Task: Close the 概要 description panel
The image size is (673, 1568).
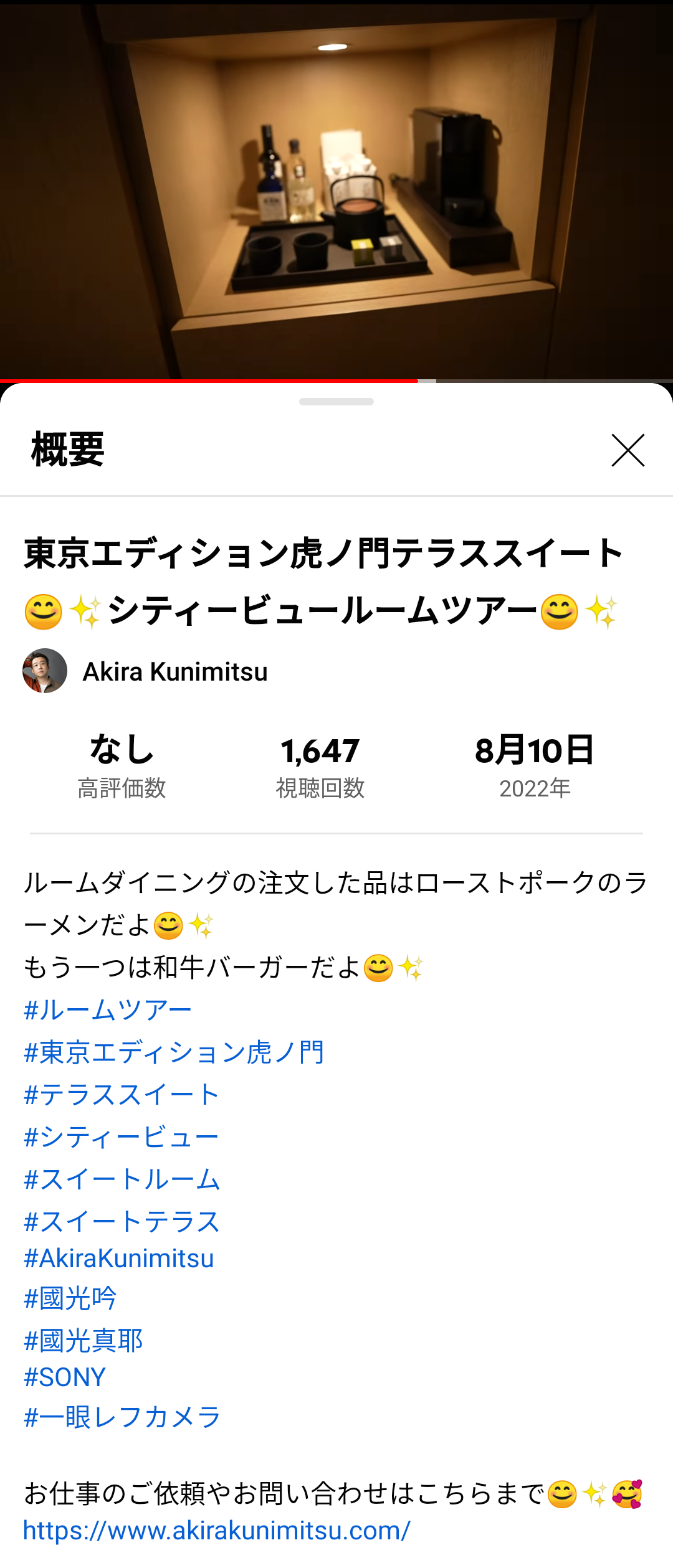Action: point(628,450)
